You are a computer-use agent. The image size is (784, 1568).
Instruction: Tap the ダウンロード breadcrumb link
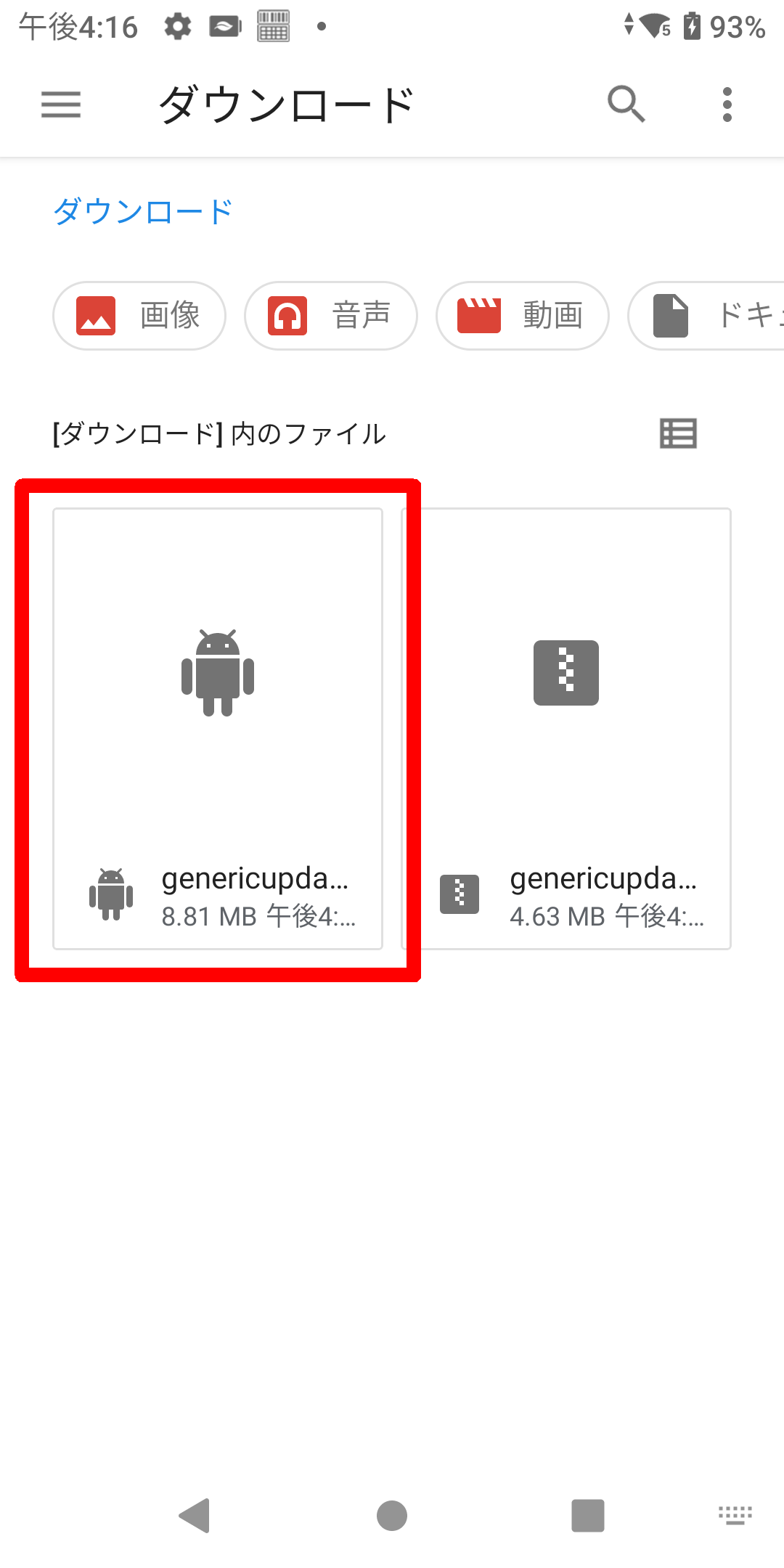point(143,212)
